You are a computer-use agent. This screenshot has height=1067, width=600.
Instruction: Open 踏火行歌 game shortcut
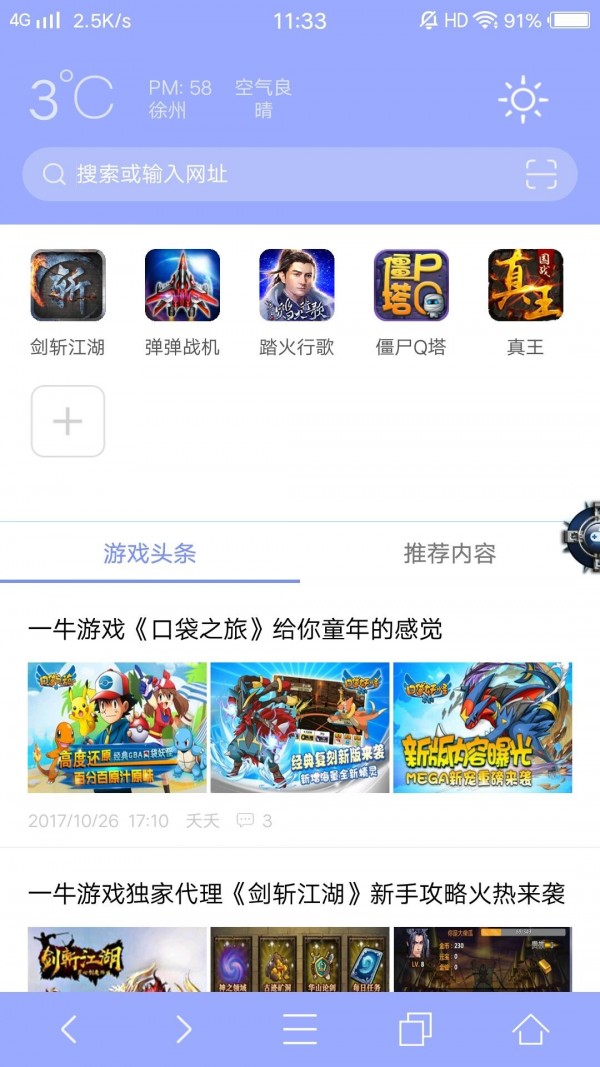coord(297,286)
